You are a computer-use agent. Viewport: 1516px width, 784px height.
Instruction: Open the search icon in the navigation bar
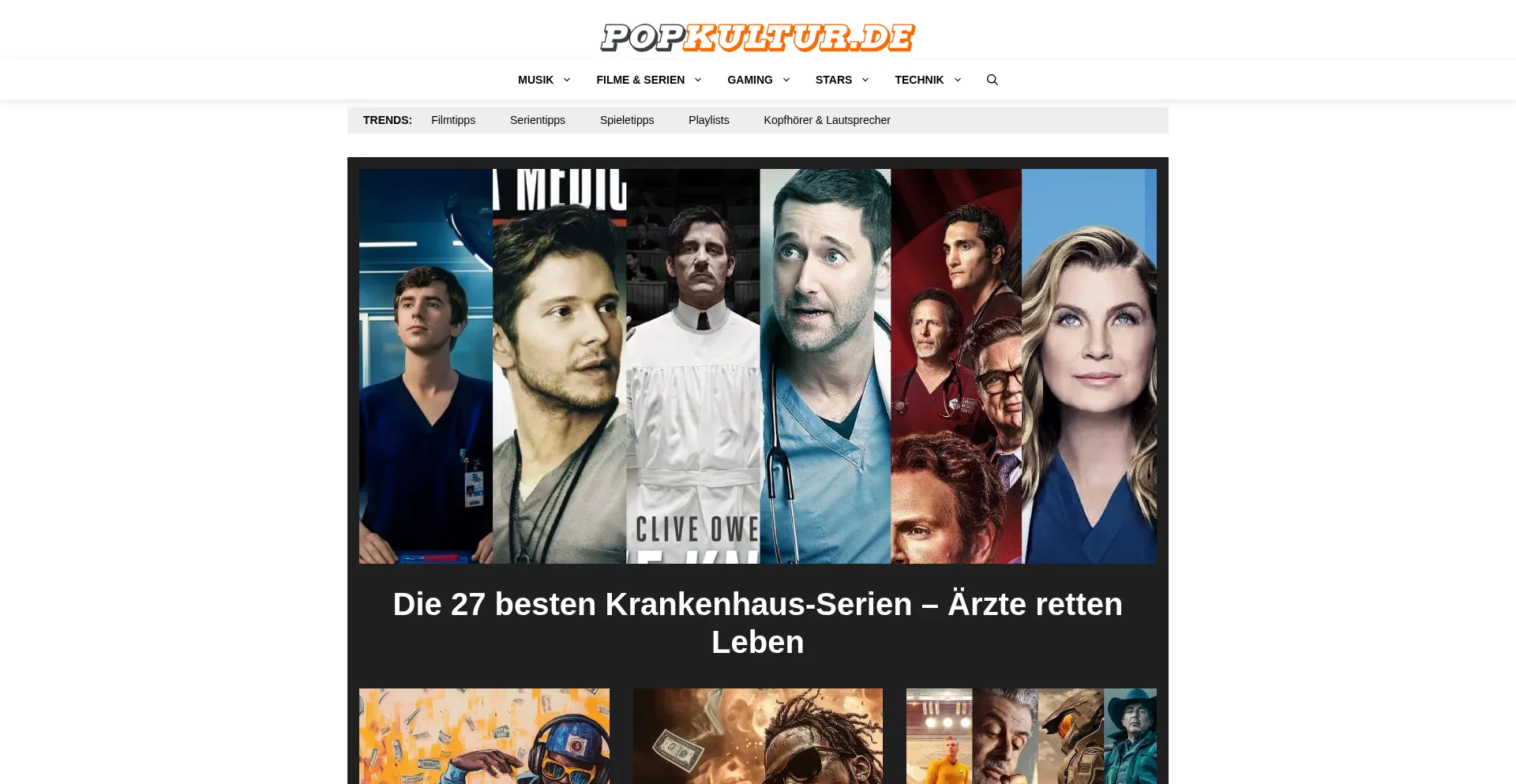click(993, 80)
